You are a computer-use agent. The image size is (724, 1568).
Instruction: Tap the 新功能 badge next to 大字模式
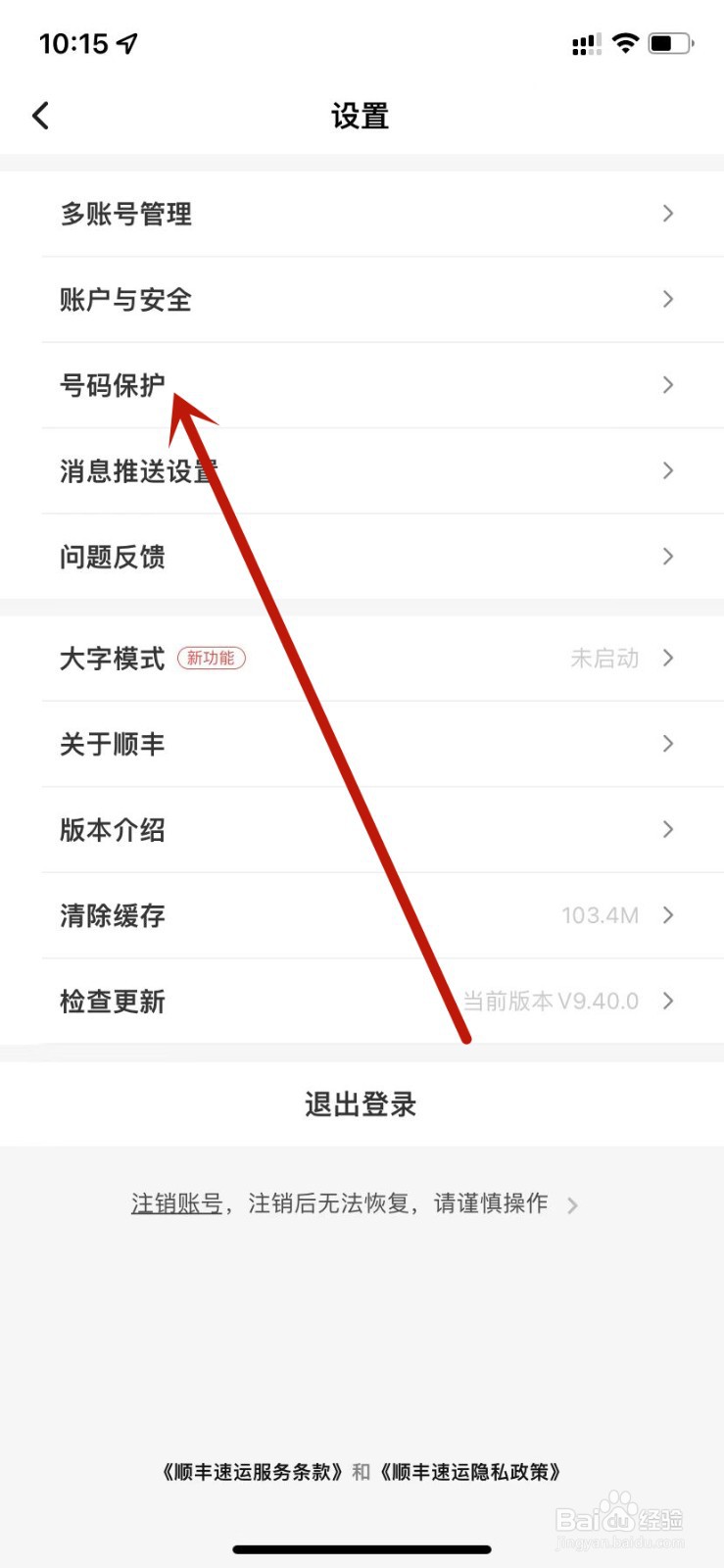pos(211,659)
